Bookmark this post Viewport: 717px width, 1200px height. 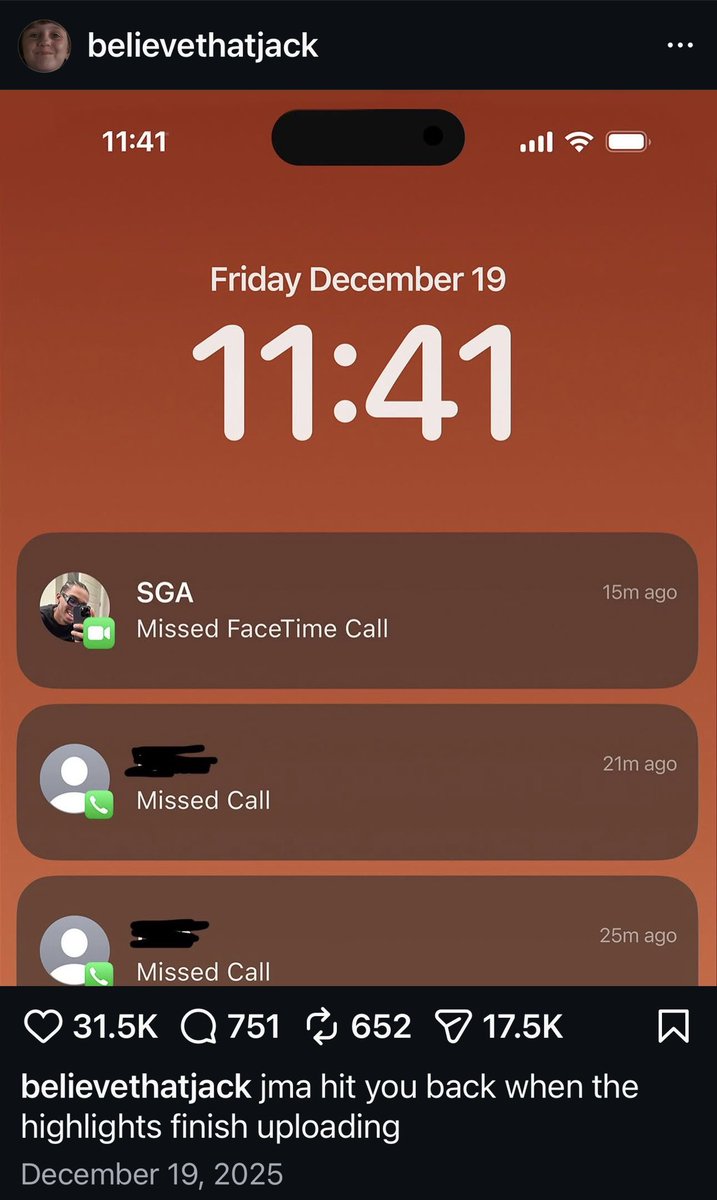click(x=674, y=1026)
